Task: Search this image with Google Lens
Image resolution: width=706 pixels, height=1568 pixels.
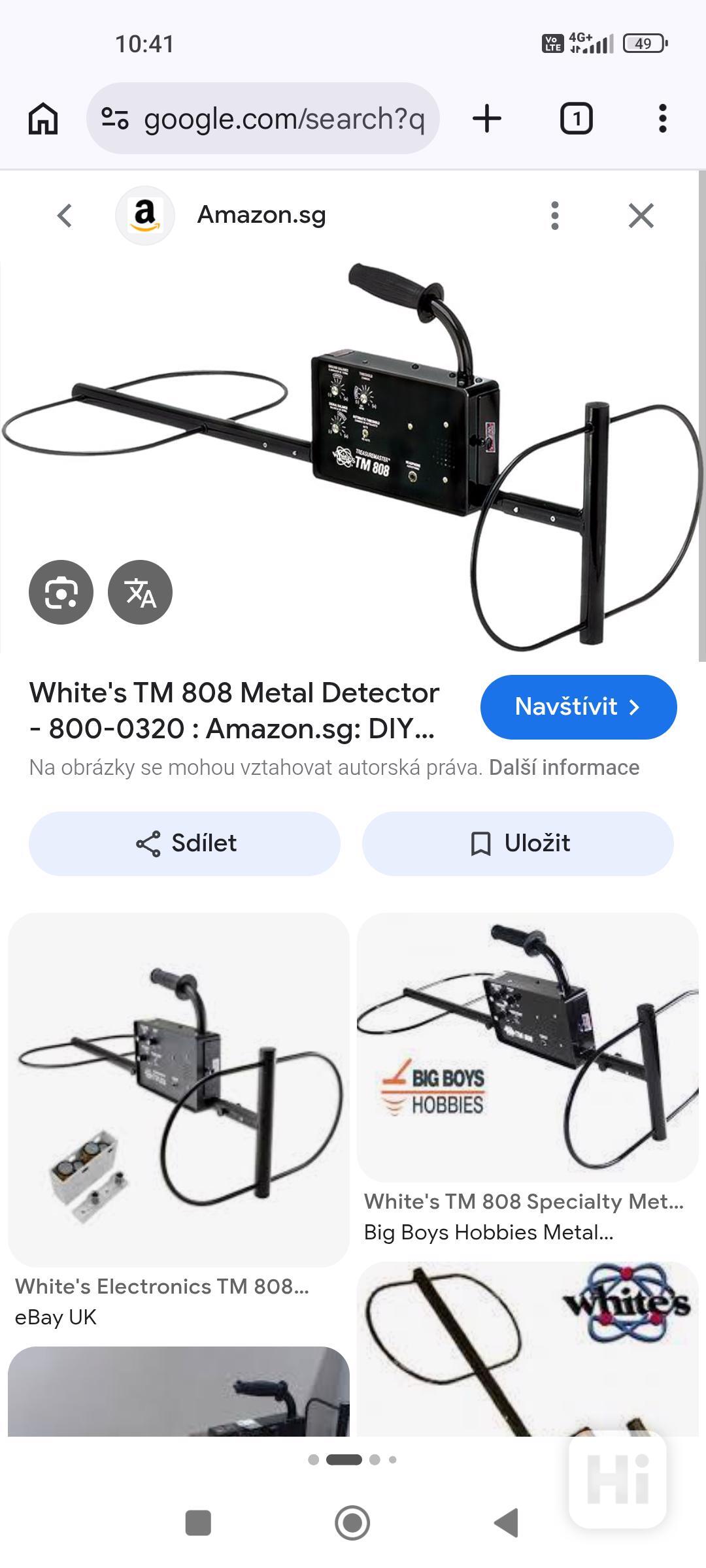Action: (61, 592)
